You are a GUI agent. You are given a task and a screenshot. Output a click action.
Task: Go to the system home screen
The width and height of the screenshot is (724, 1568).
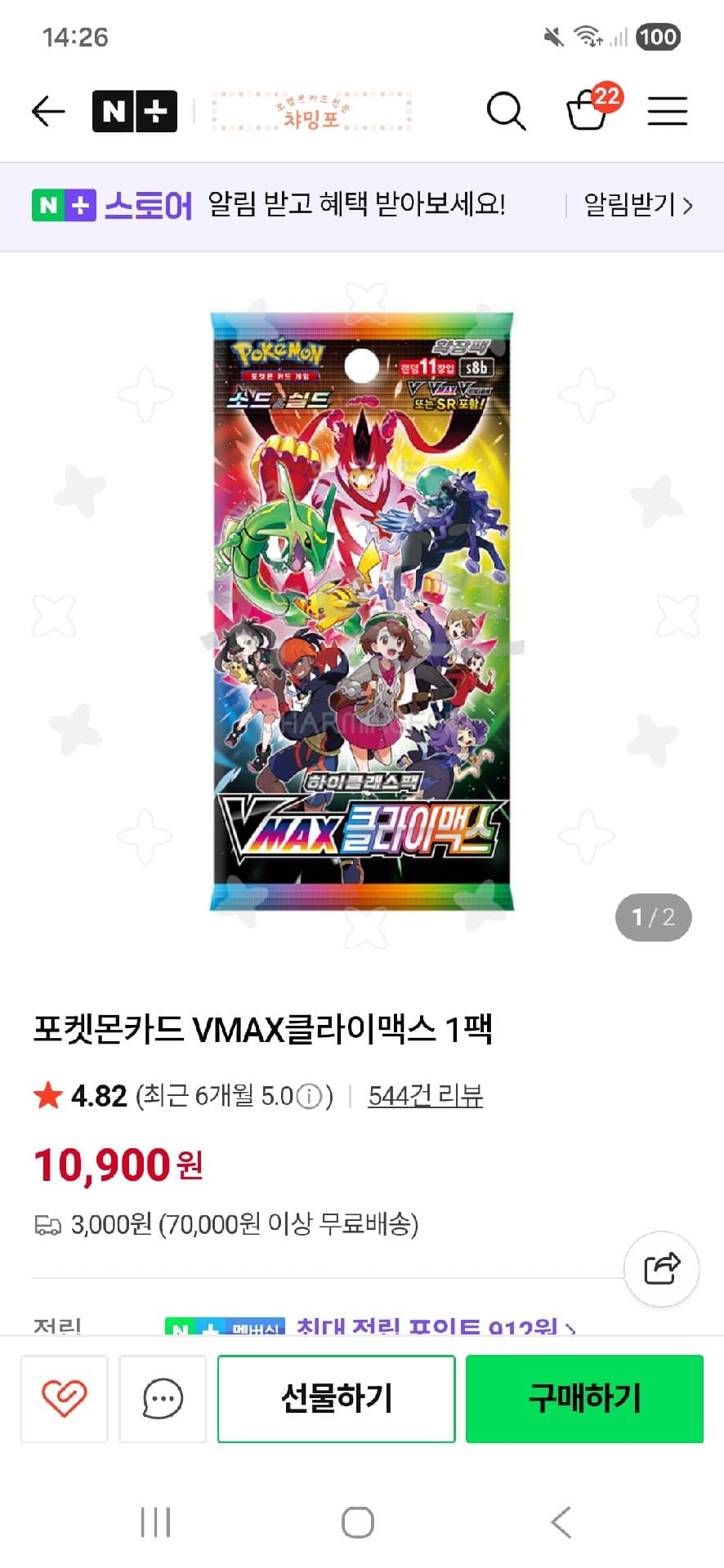pyautogui.click(x=358, y=1522)
